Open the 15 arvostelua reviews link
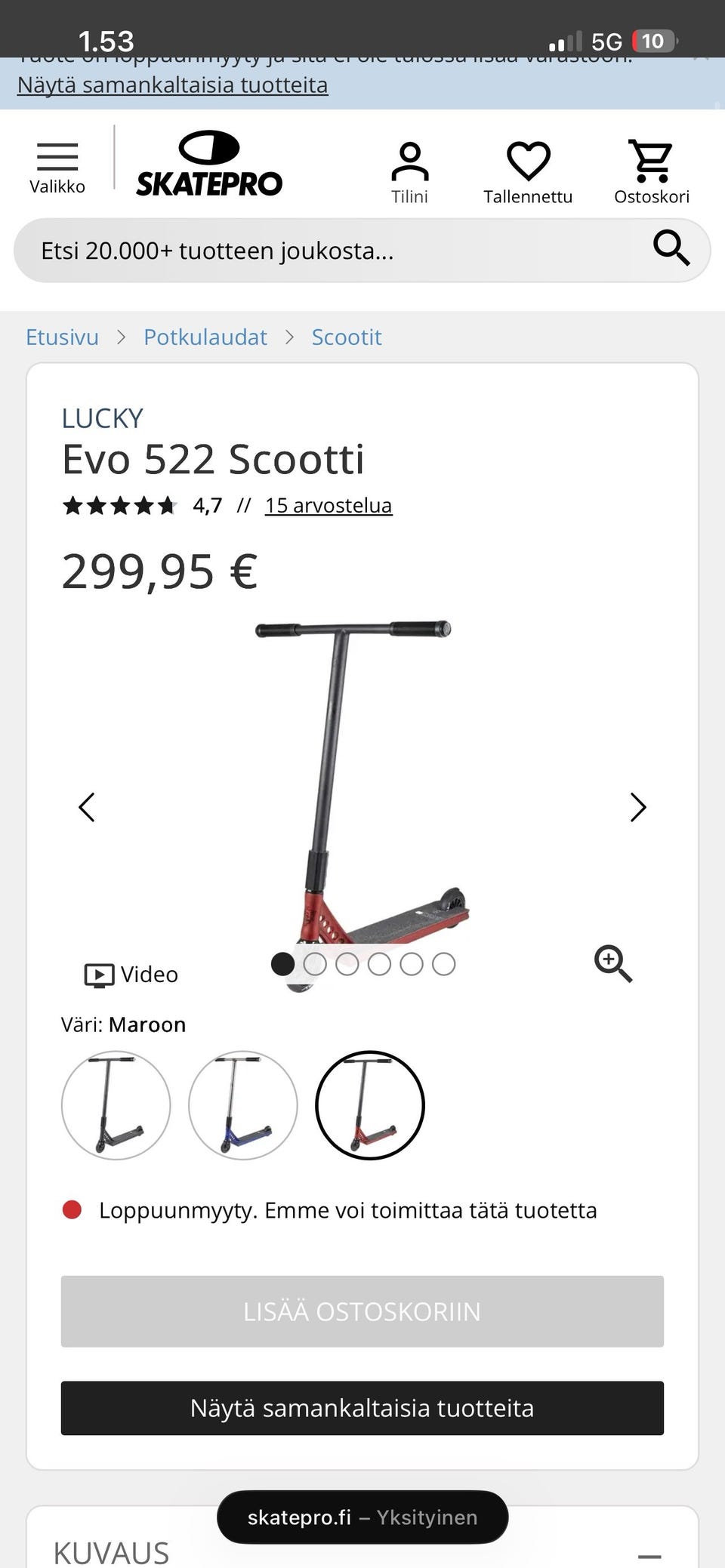Viewport: 725px width, 1568px height. point(329,505)
